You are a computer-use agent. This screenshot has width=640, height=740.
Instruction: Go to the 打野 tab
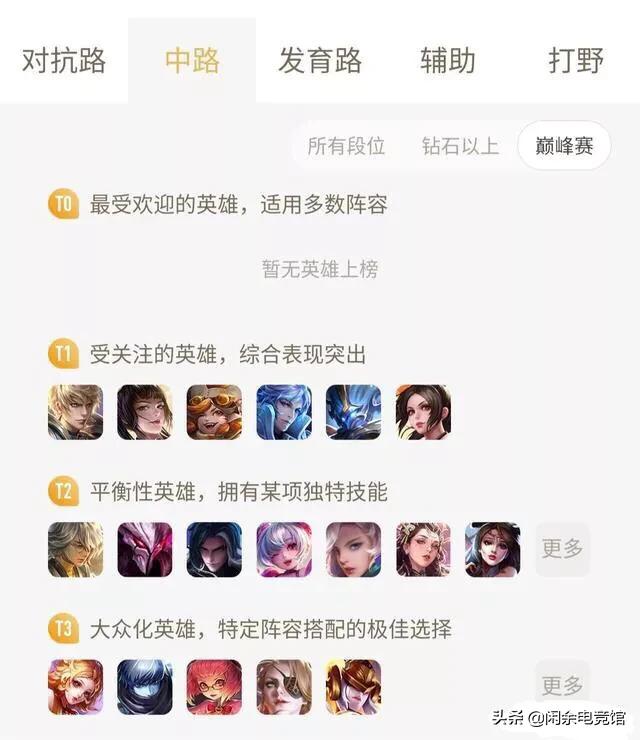pos(576,61)
